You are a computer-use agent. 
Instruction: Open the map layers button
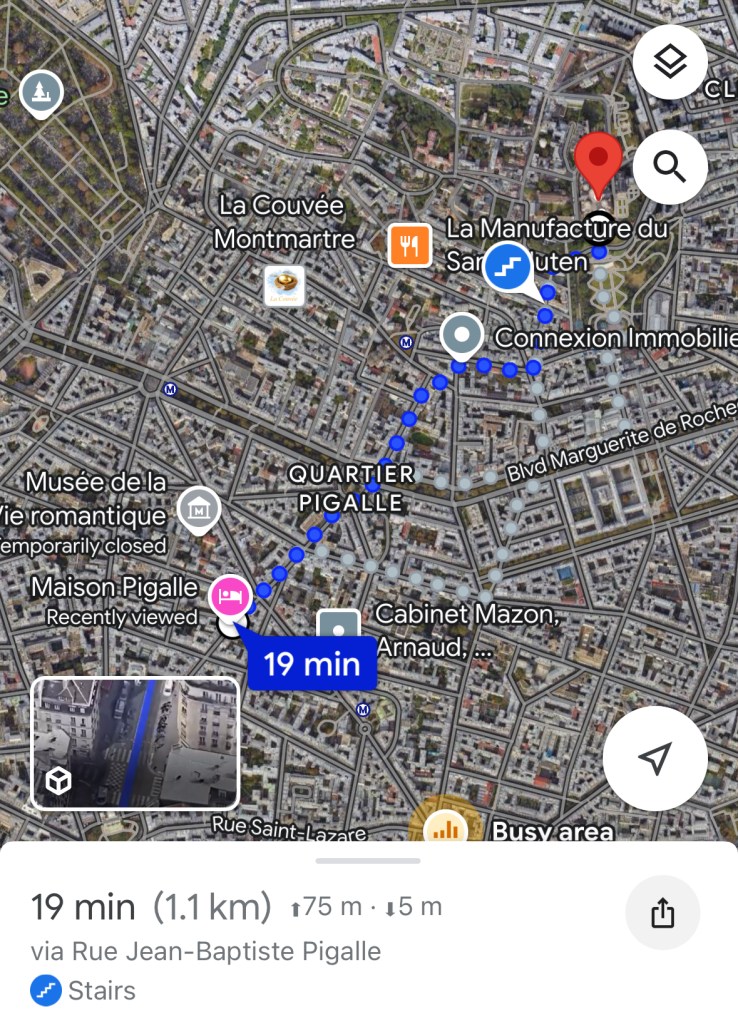pos(670,62)
